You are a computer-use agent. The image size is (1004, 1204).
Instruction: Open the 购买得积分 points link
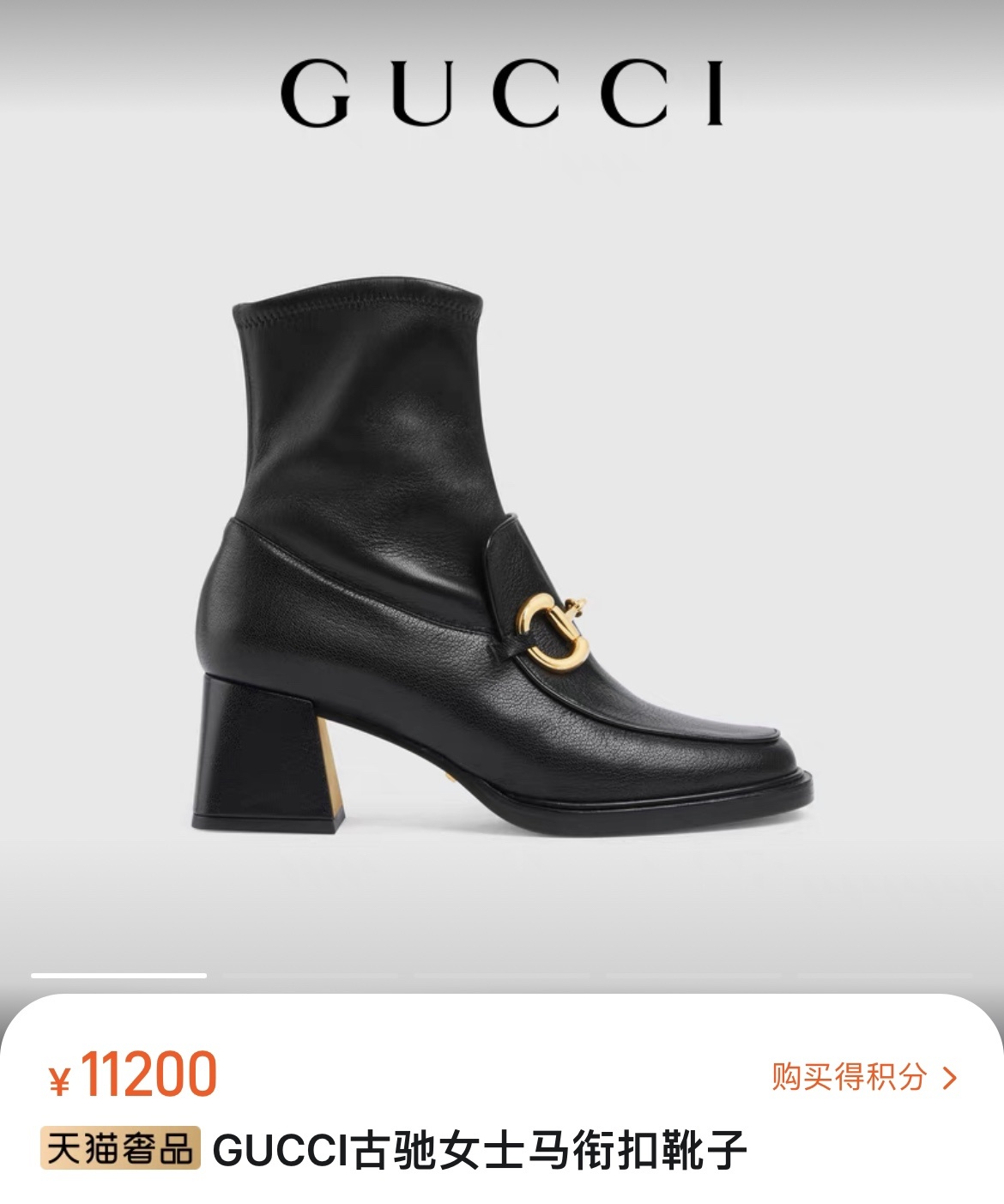862,1076
